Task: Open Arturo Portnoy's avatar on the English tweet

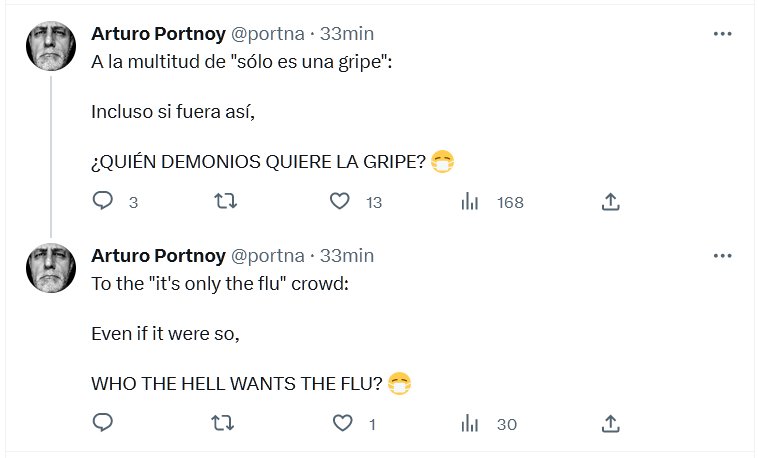Action: (x=50, y=268)
